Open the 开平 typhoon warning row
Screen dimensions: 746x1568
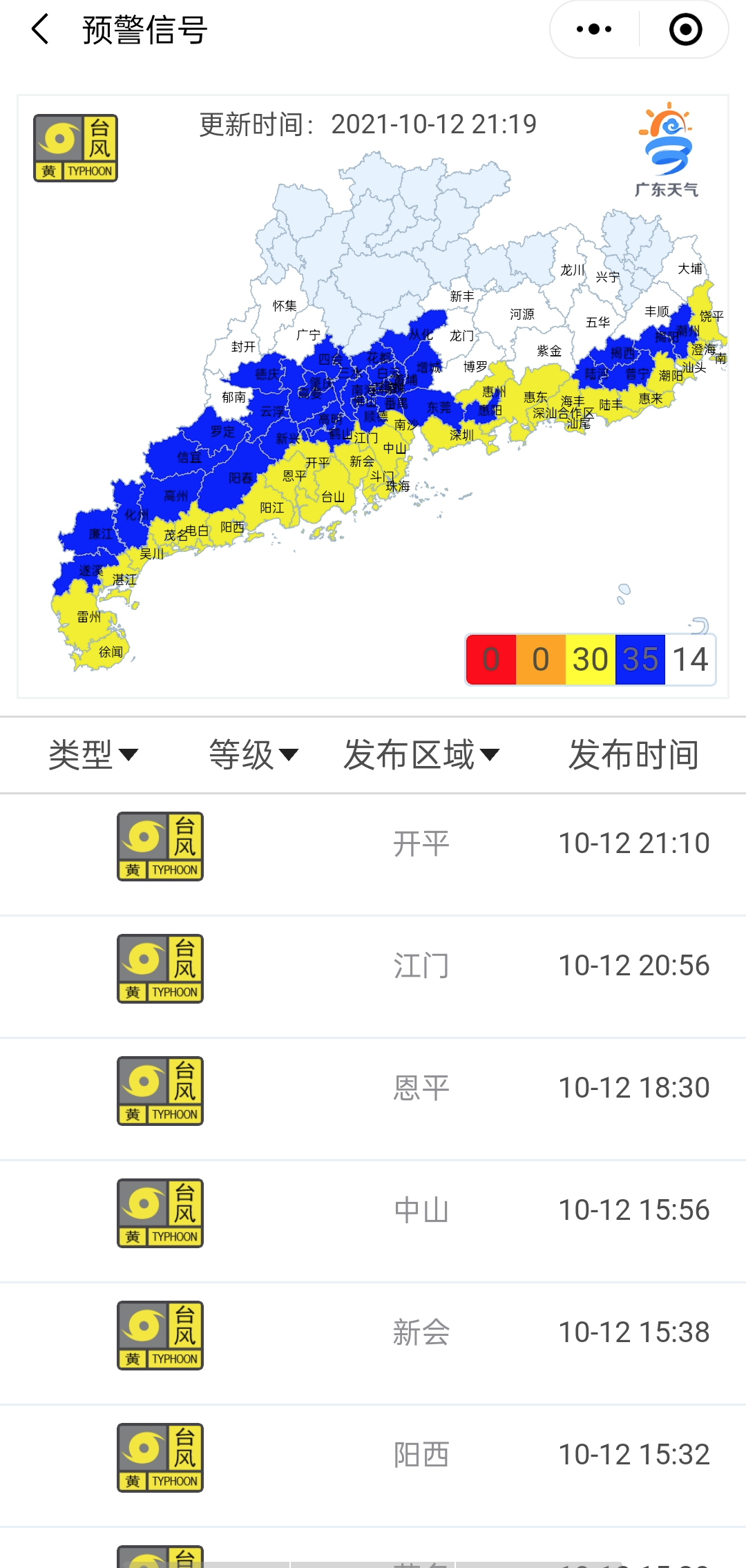pos(373,854)
